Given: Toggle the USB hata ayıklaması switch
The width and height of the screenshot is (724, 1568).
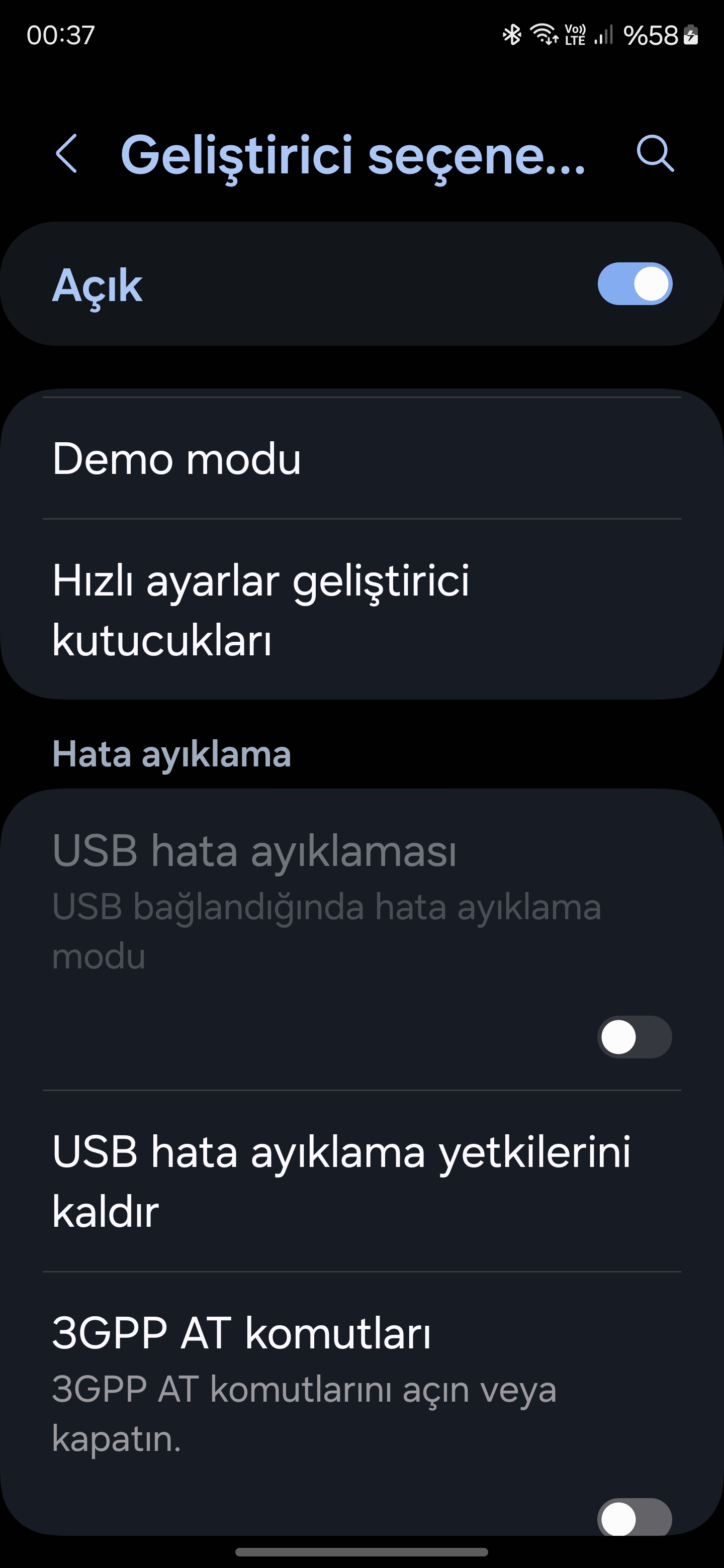Looking at the screenshot, I should click(x=635, y=1037).
